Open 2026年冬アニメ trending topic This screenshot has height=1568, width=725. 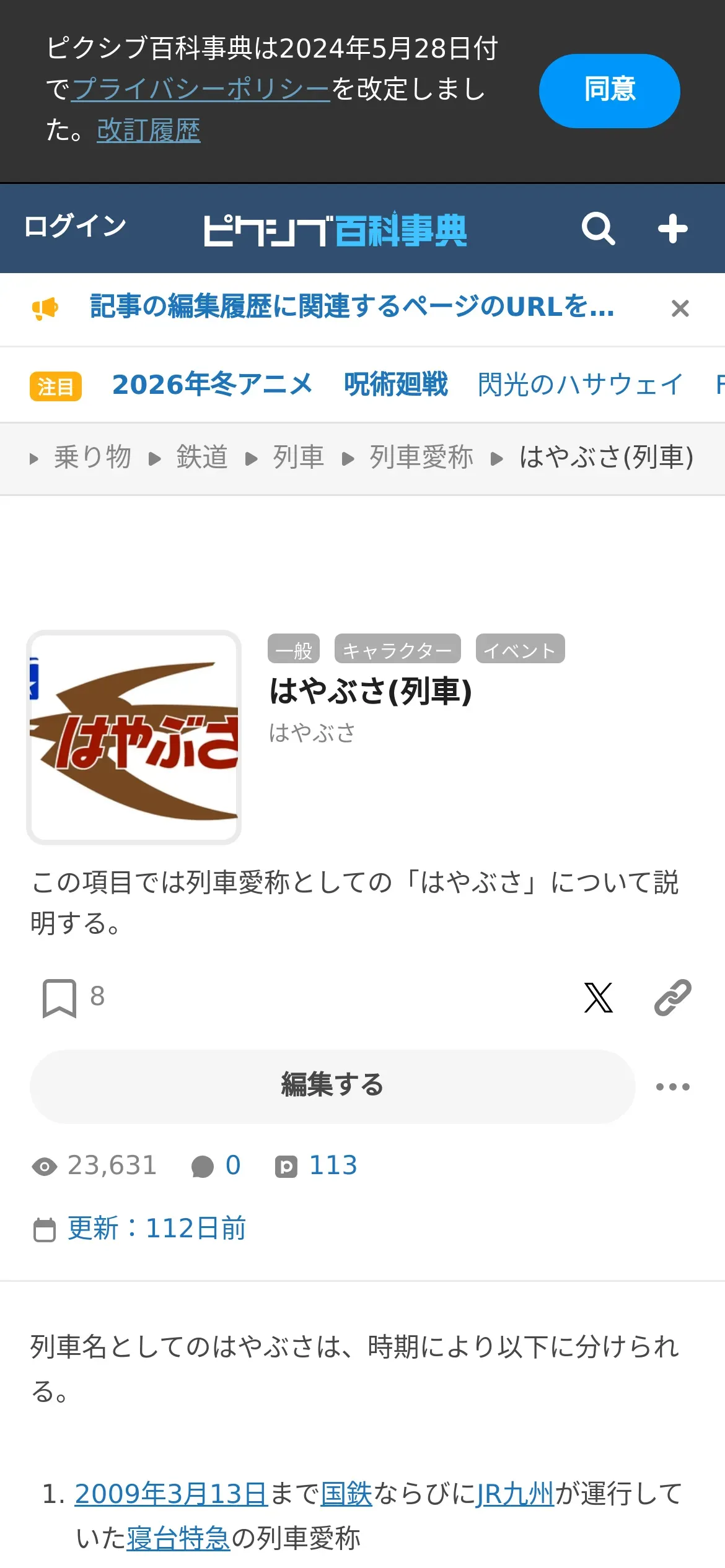pyautogui.click(x=212, y=385)
